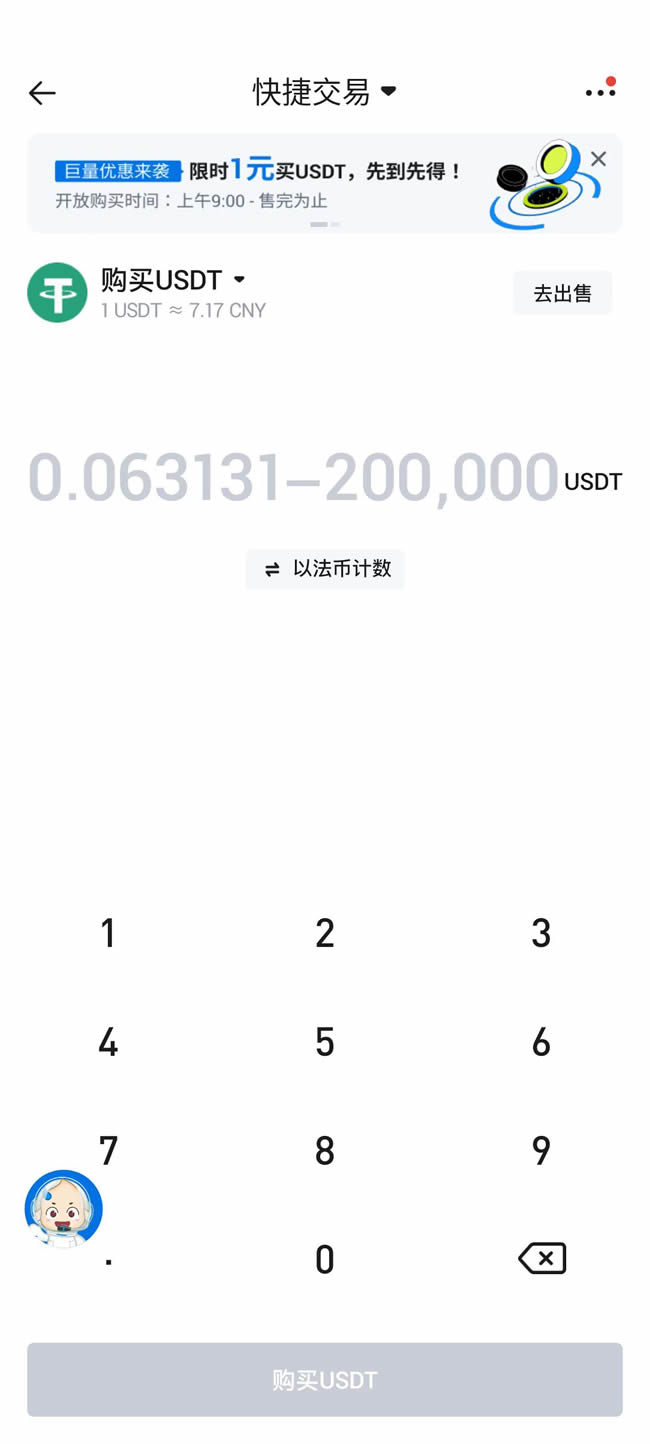Viewport: 650px width, 1444px height.
Task: Switch input to 以法币计数
Action: 325,569
